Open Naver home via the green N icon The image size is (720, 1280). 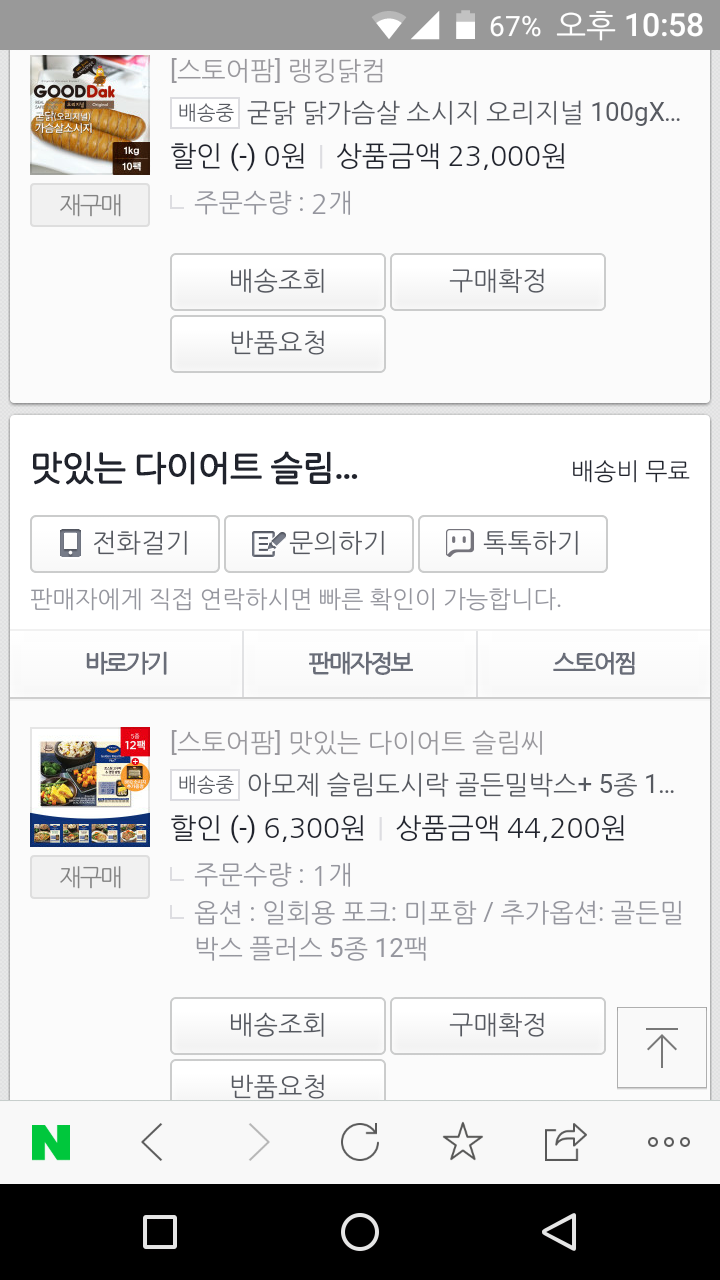[x=51, y=1142]
